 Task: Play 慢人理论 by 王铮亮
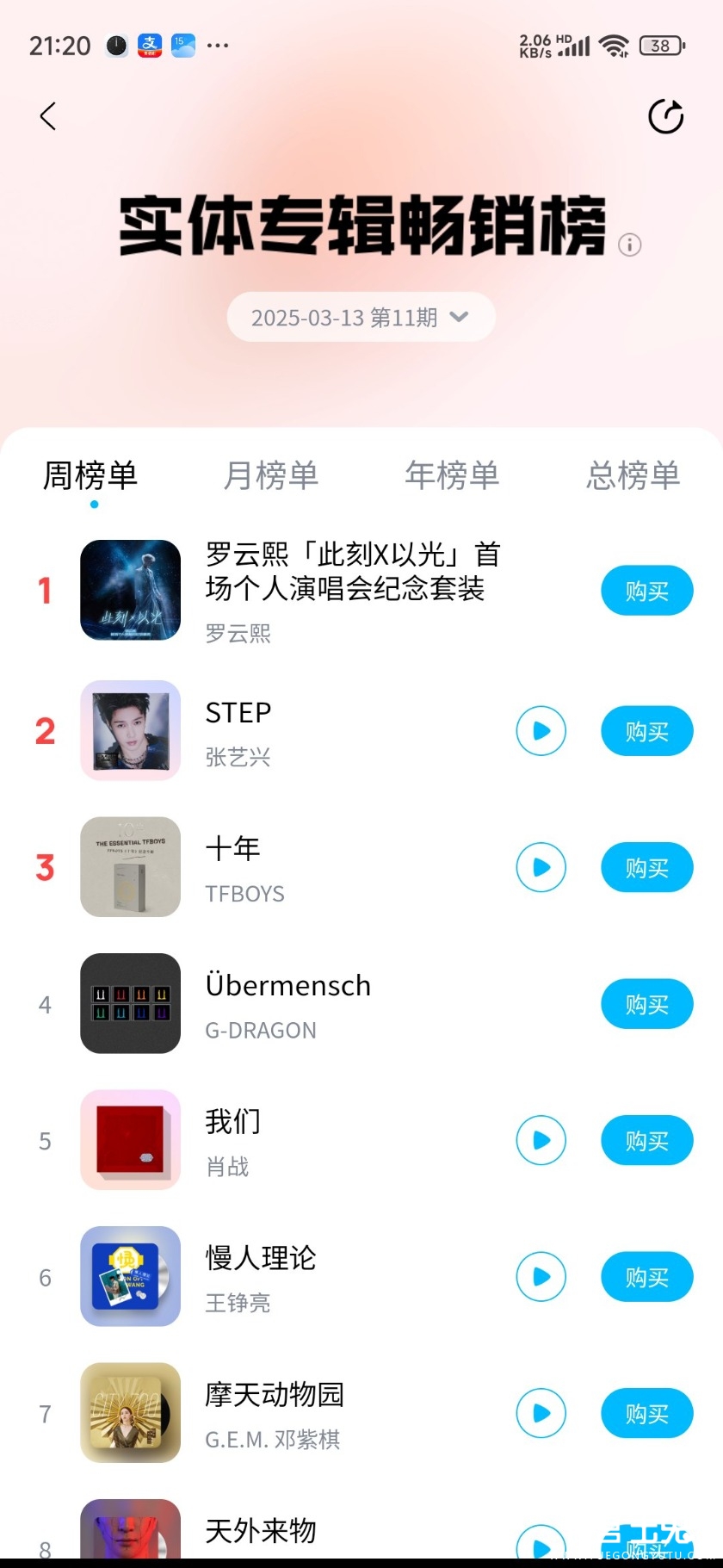point(541,1277)
